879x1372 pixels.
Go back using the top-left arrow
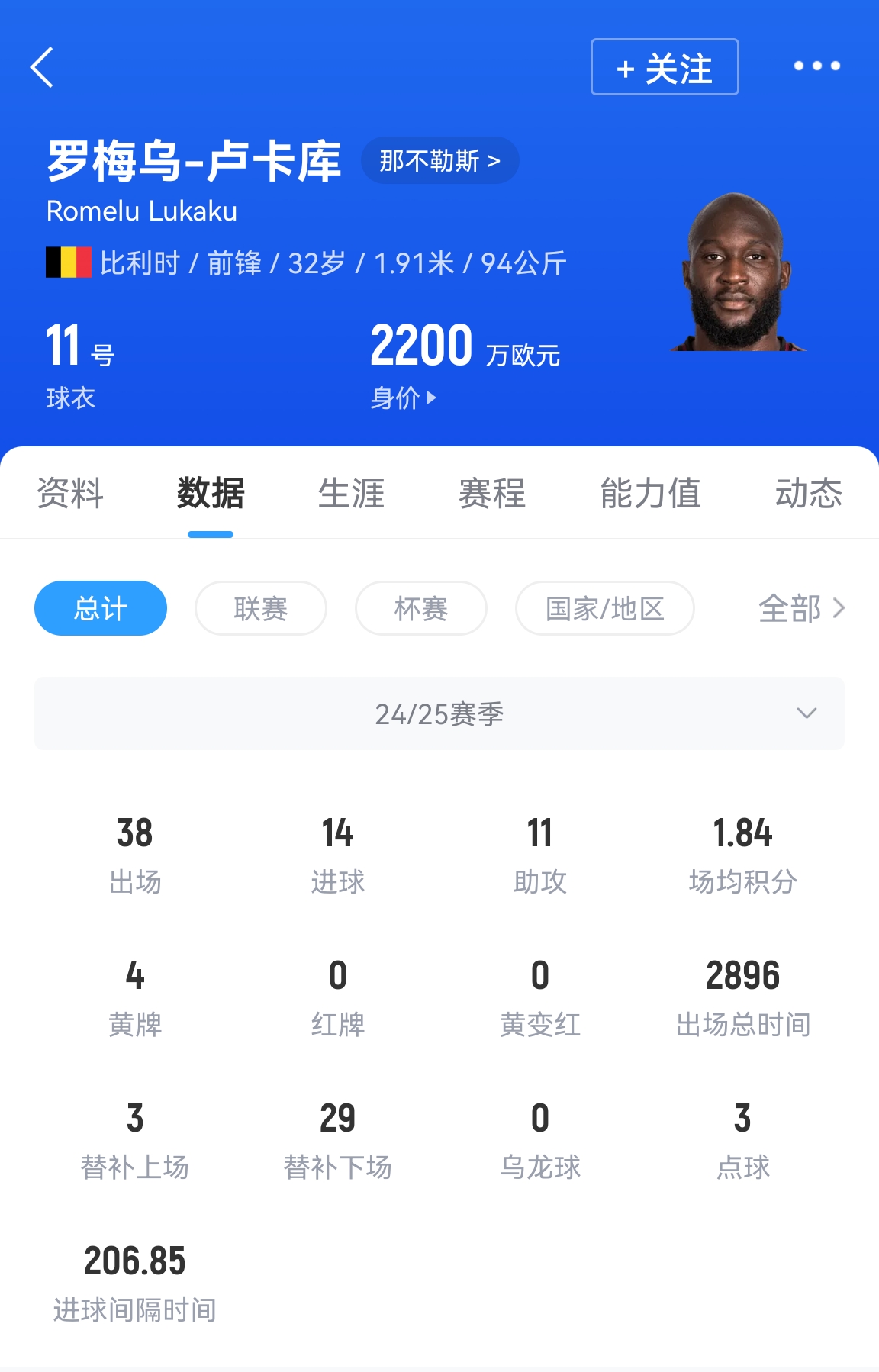43,67
